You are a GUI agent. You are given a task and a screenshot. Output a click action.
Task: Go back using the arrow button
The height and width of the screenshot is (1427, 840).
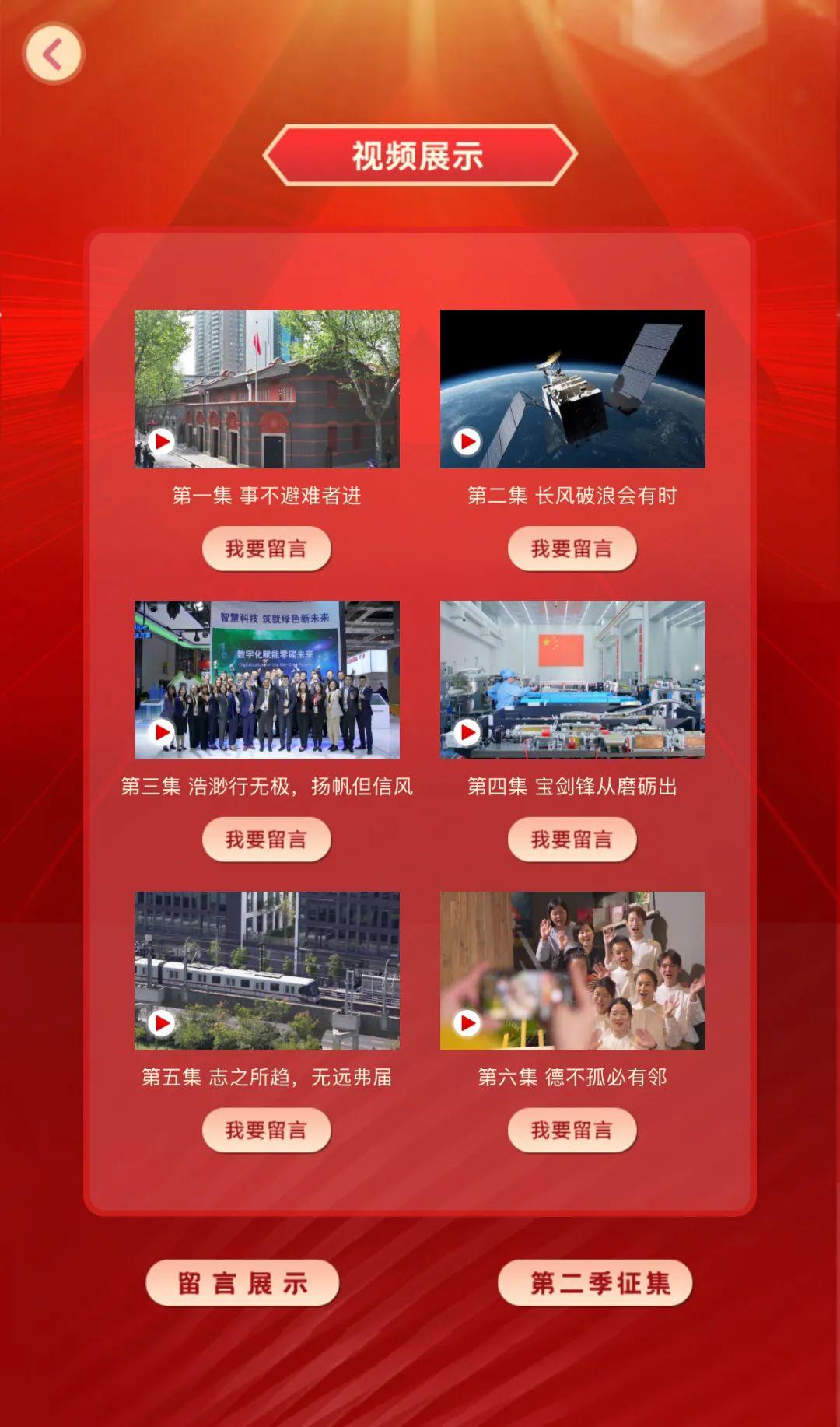[x=53, y=54]
